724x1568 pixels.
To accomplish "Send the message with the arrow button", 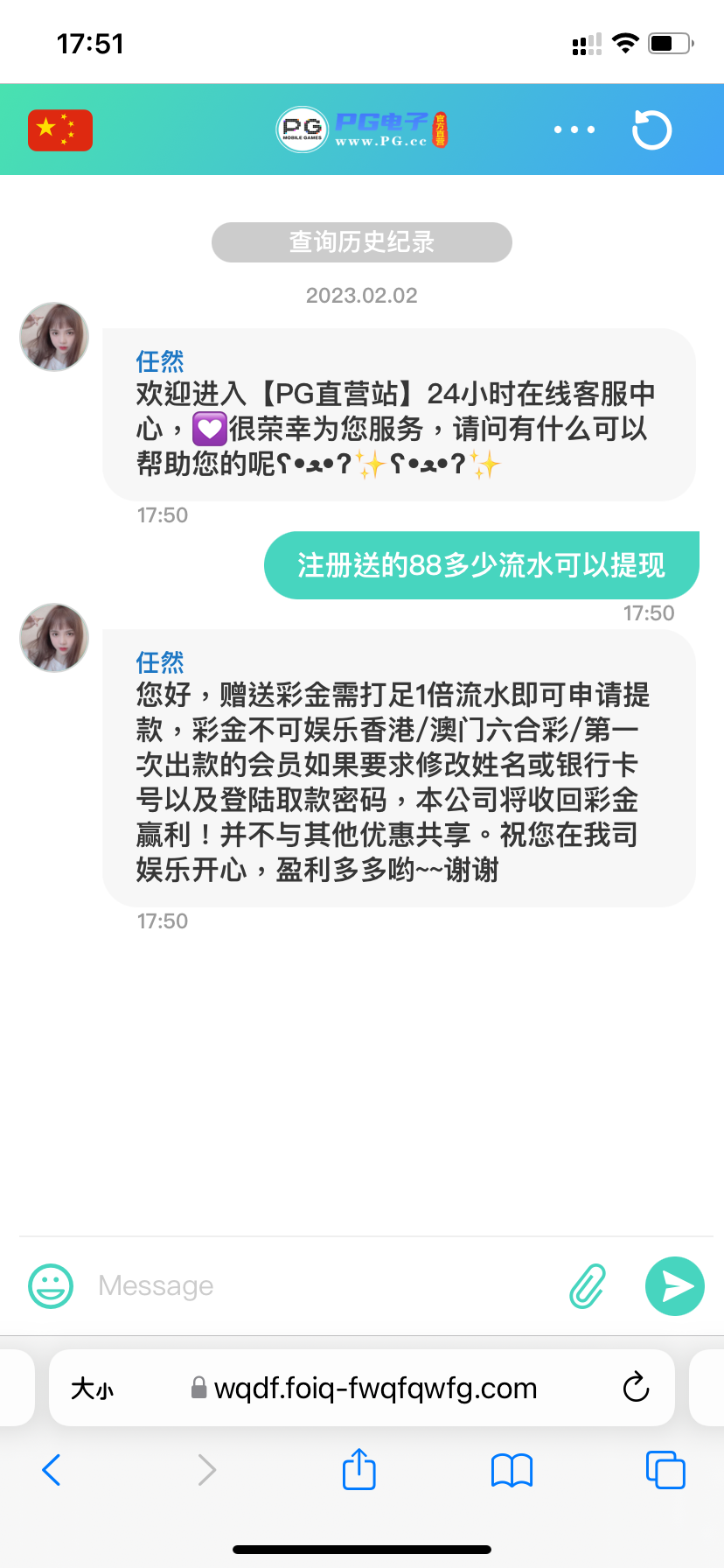I will pos(674,1285).
